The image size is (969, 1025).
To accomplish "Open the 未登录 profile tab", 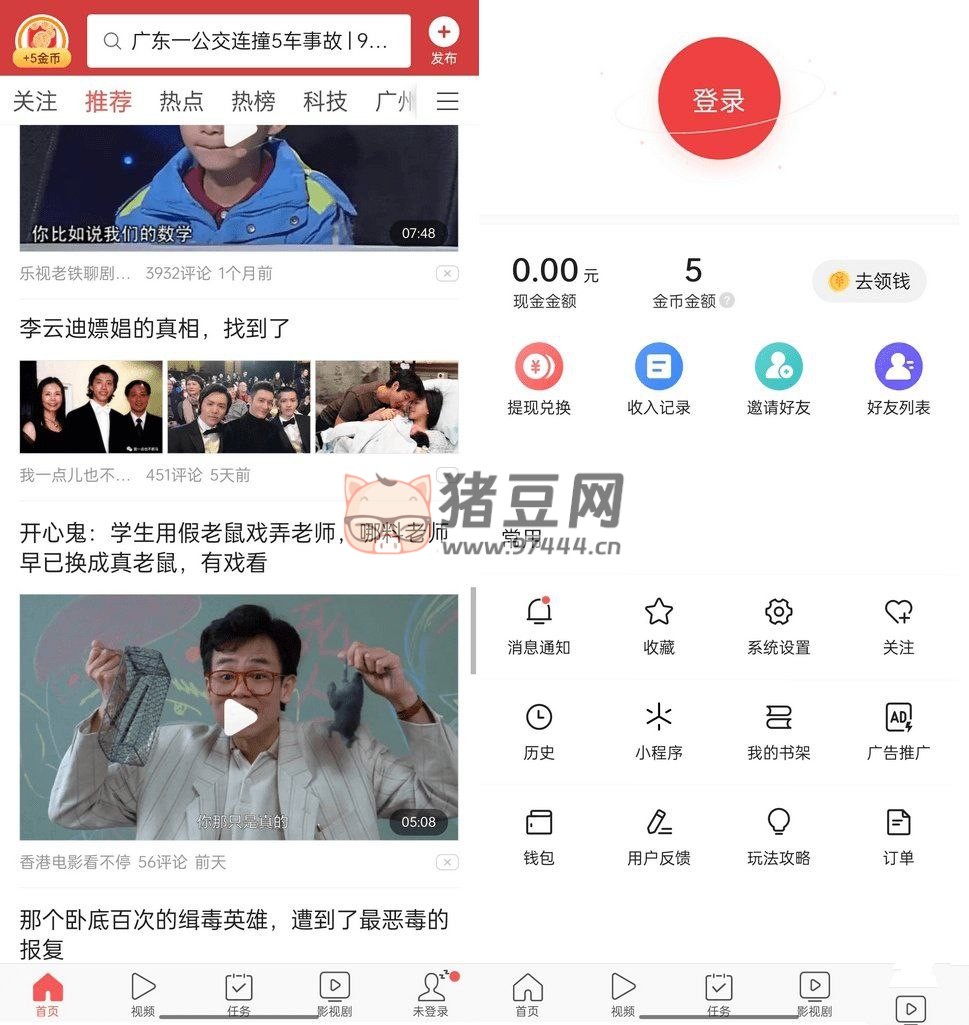I will tap(431, 992).
